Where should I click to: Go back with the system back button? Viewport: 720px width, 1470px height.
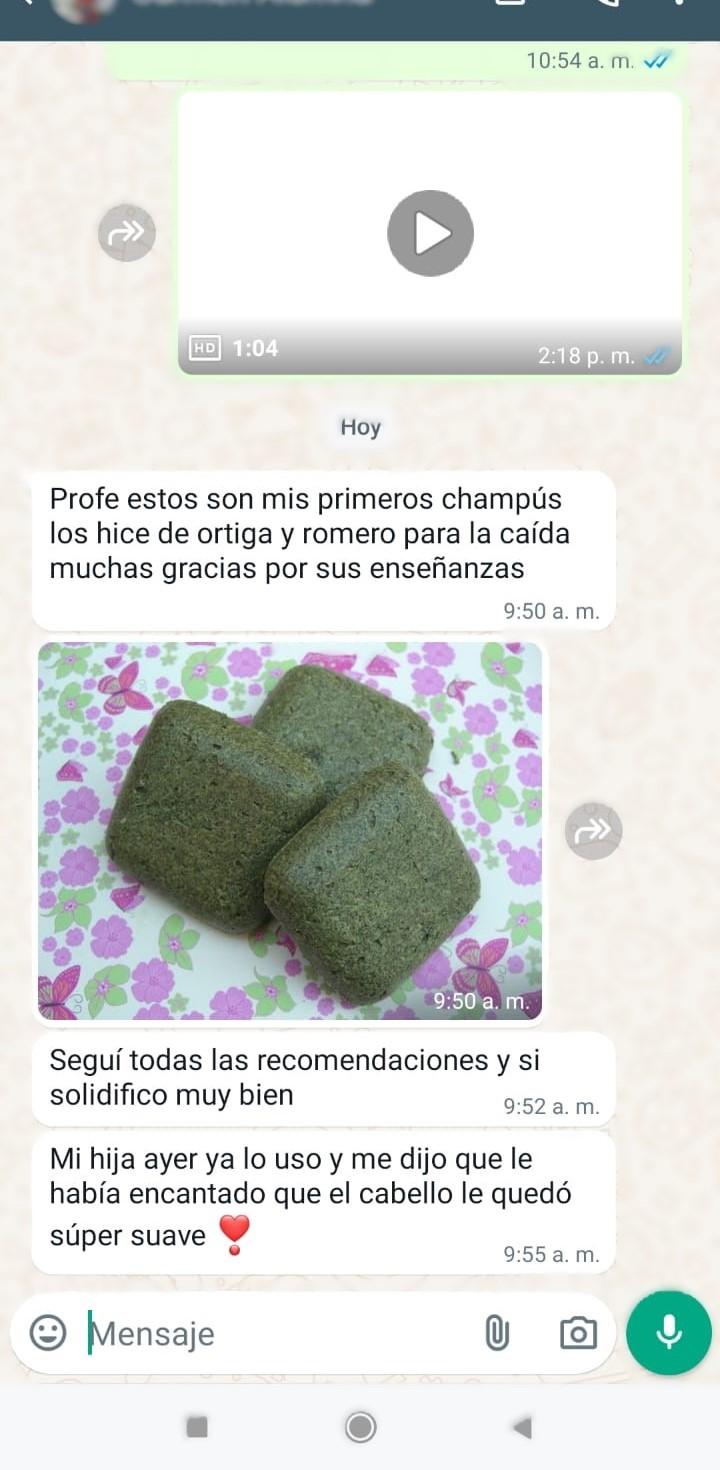[x=521, y=1428]
